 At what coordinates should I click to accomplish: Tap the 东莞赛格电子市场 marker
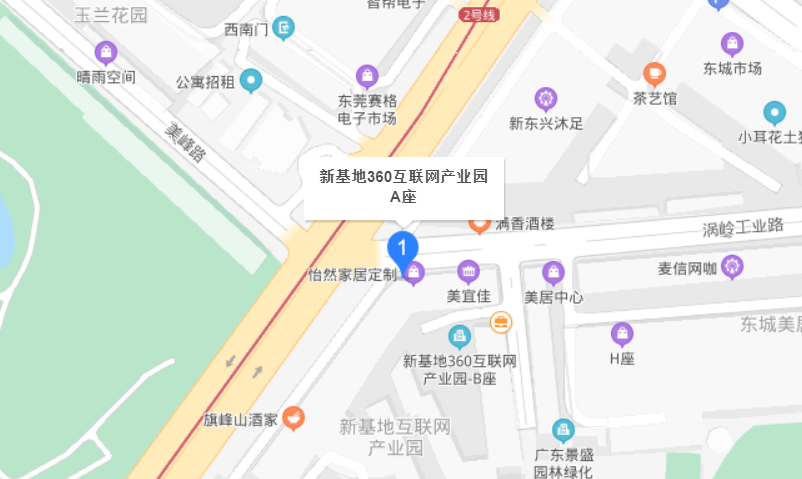[x=367, y=76]
